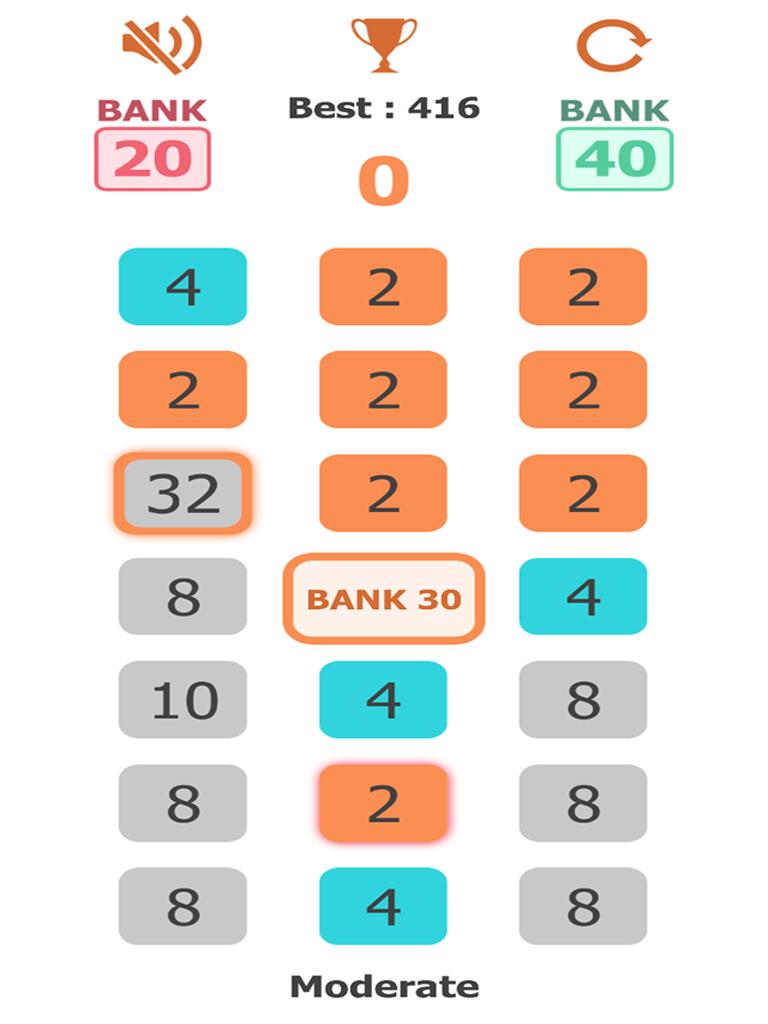This screenshot has width=768, height=1024.
Task: Select the pink BANK 20 counter
Action: pos(152,158)
